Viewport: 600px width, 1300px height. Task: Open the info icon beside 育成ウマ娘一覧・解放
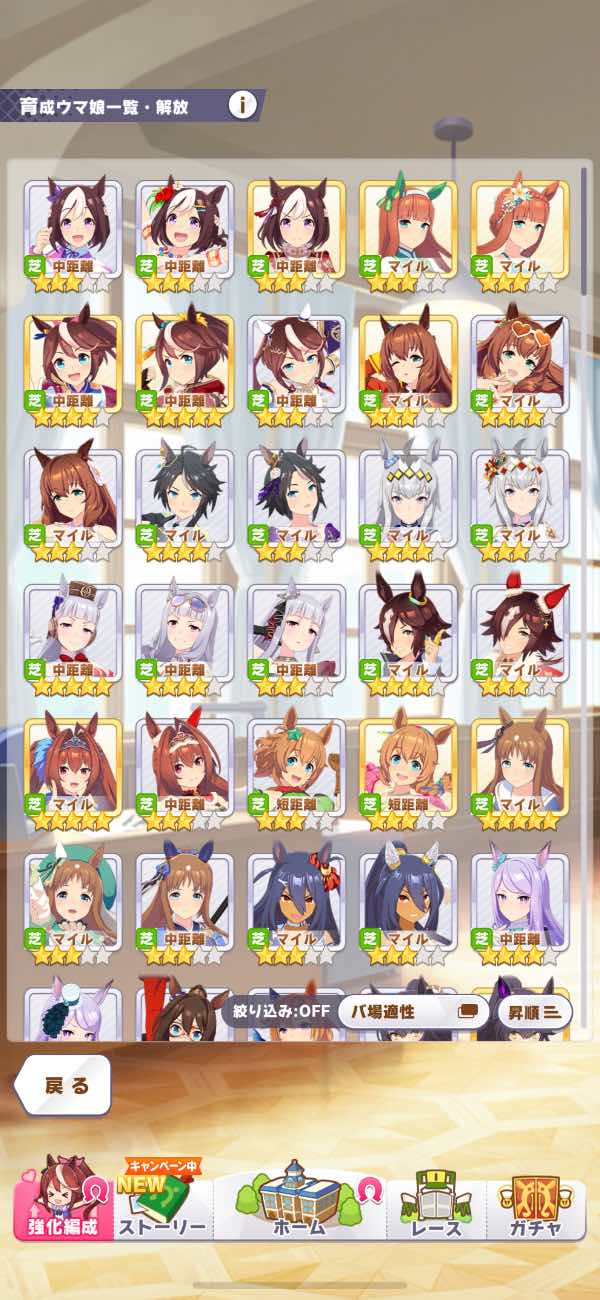click(242, 104)
